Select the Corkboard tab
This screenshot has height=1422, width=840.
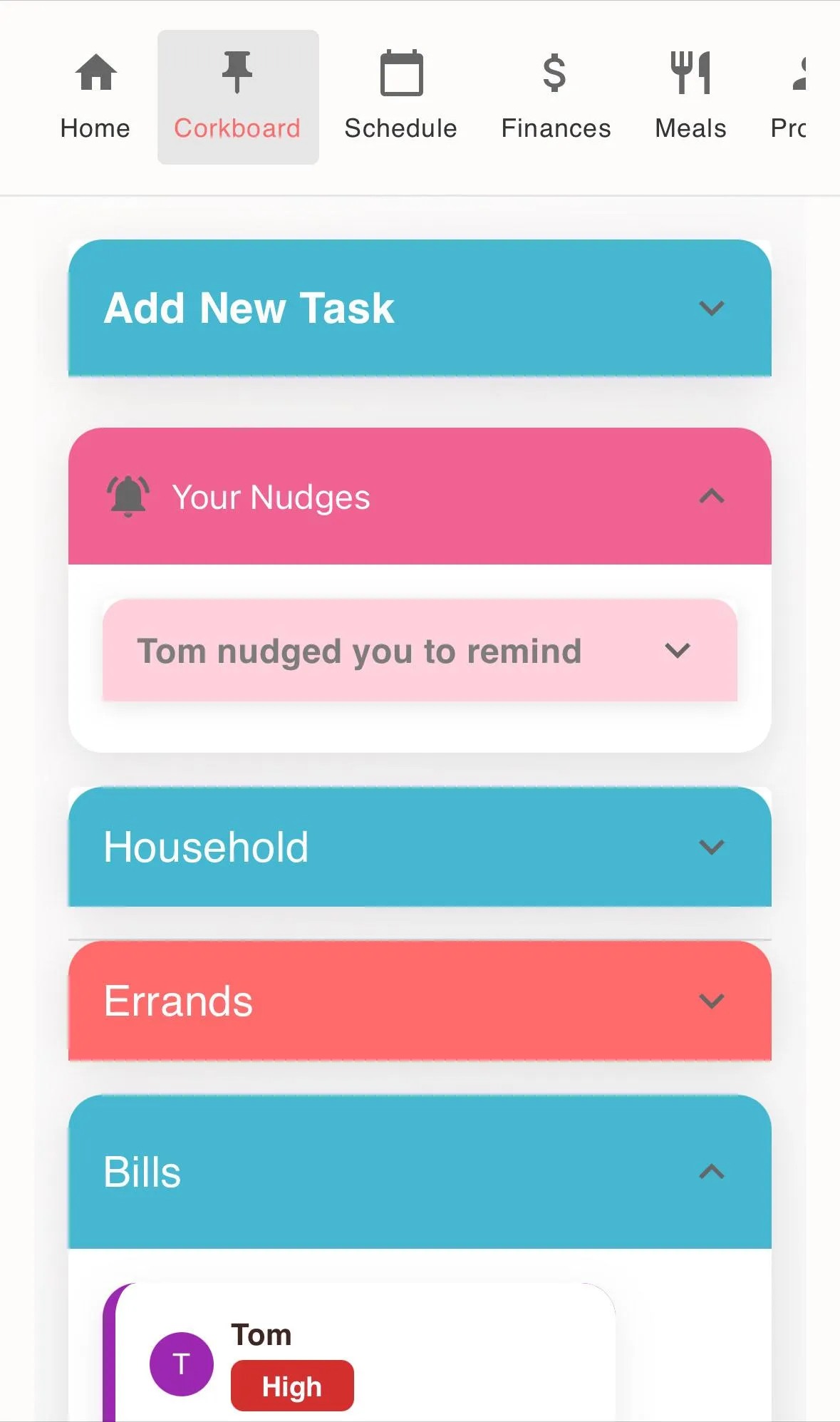pos(237,96)
